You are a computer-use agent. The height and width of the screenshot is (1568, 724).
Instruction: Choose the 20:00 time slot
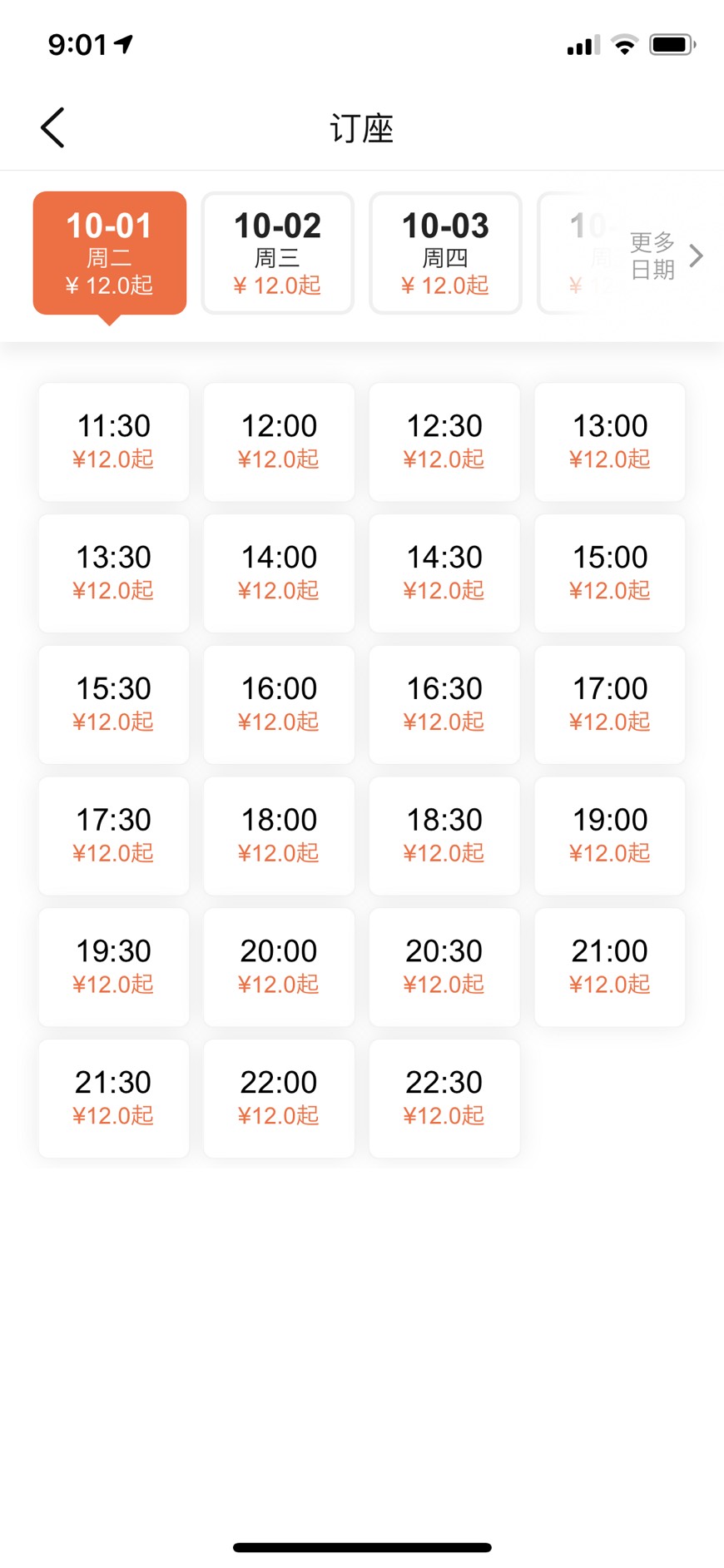(279, 967)
